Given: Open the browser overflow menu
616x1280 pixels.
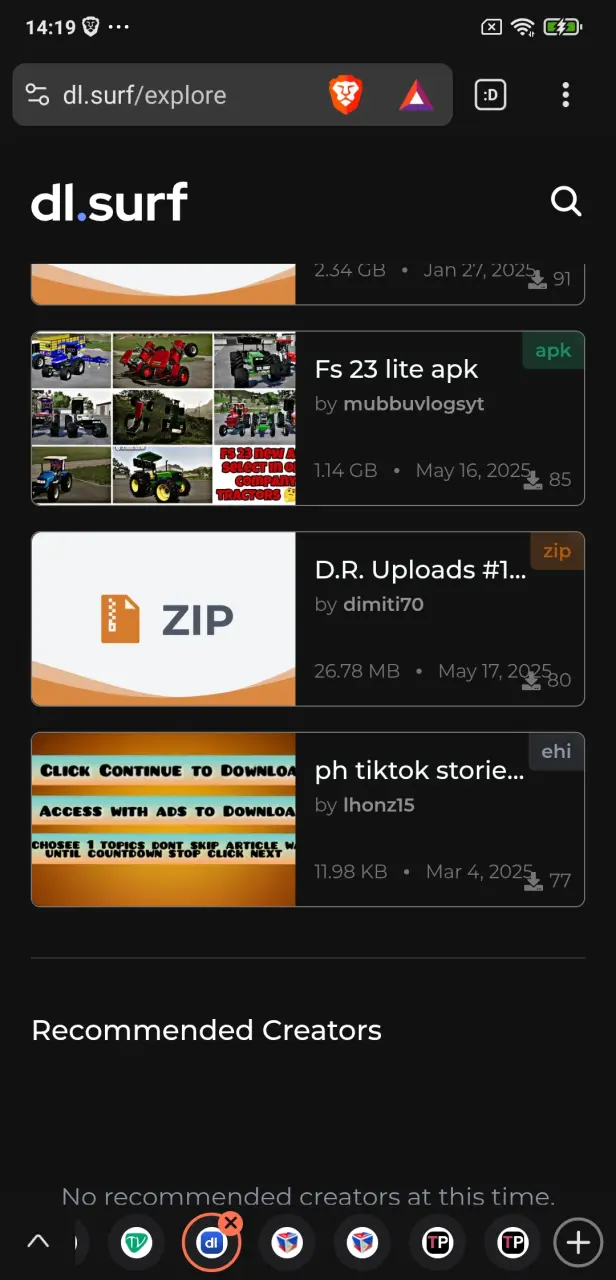Looking at the screenshot, I should pyautogui.click(x=565, y=96).
